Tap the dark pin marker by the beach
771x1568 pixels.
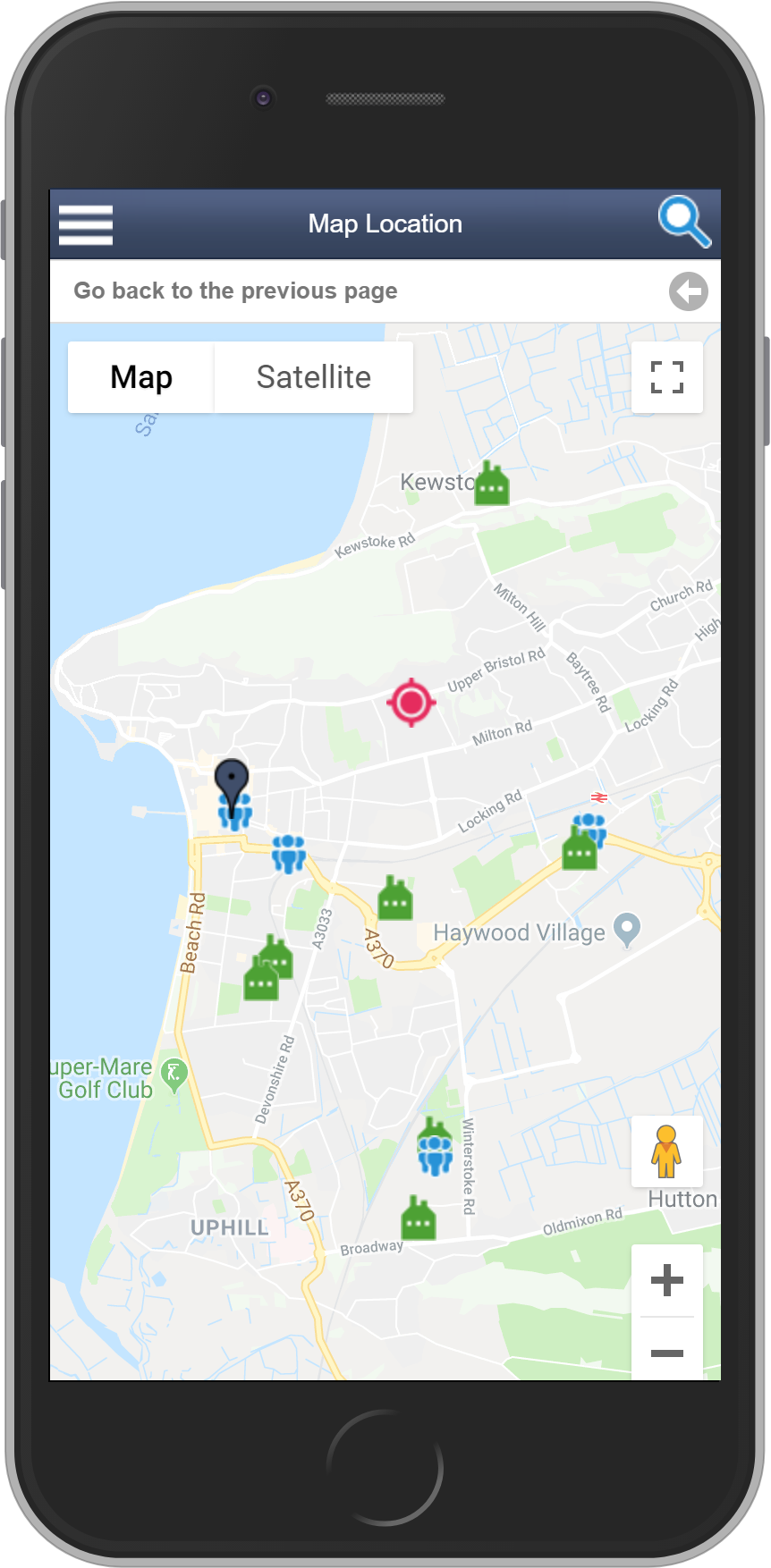tap(232, 782)
